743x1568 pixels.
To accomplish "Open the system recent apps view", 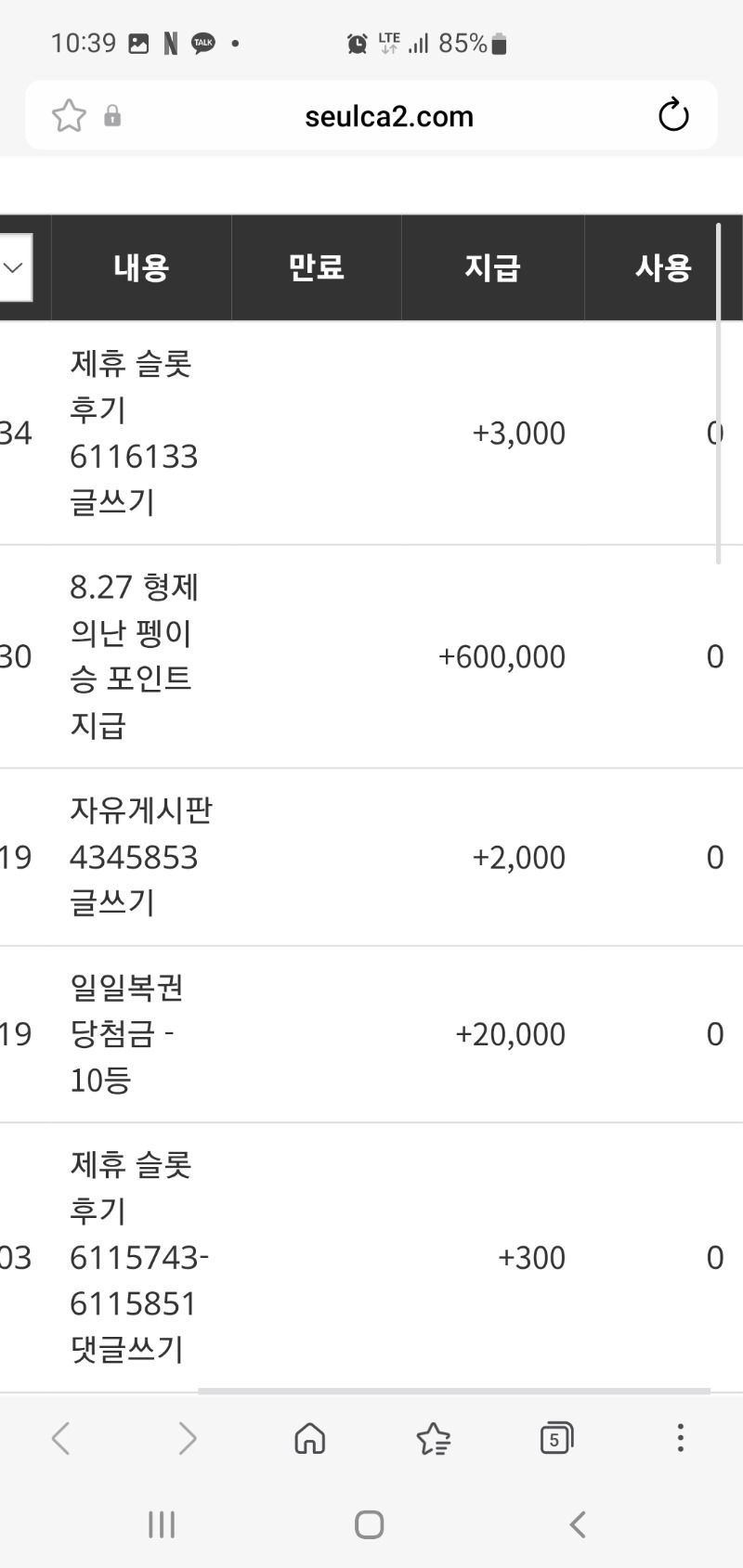I will [x=162, y=1524].
